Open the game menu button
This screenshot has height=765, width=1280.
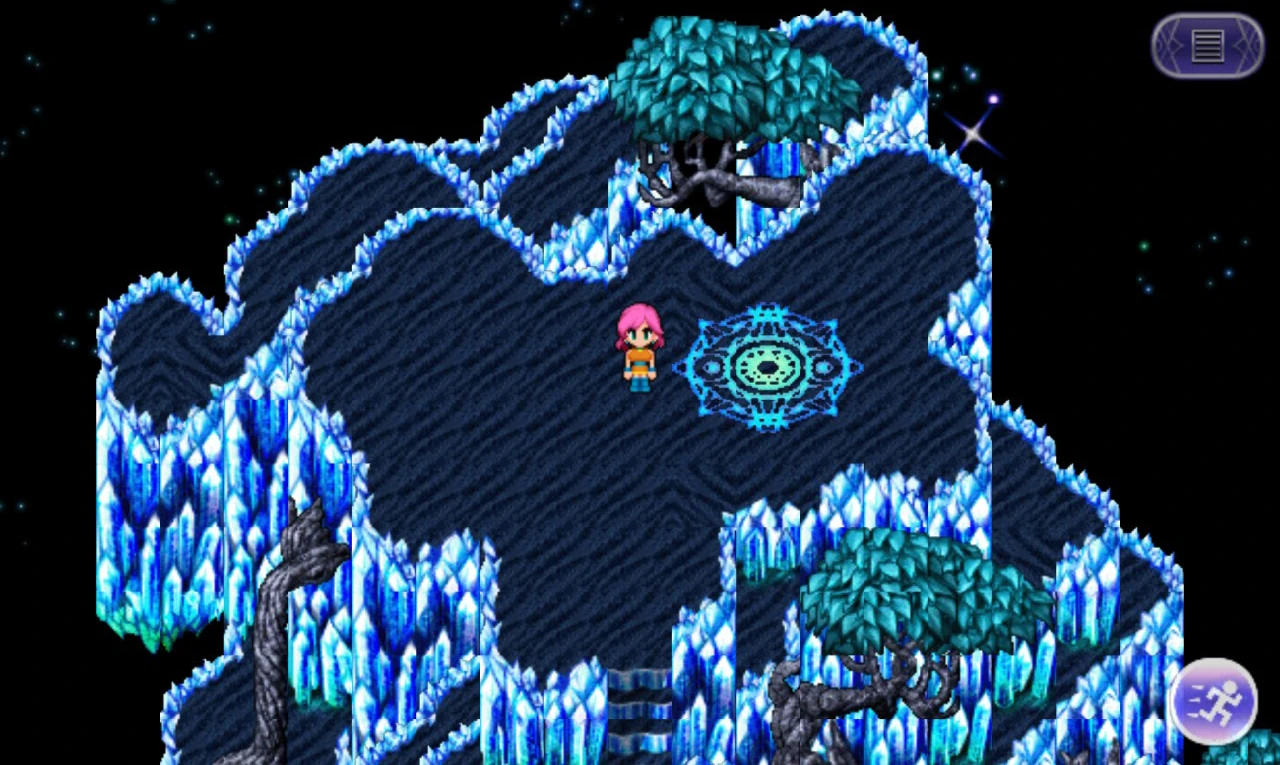[x=1207, y=46]
